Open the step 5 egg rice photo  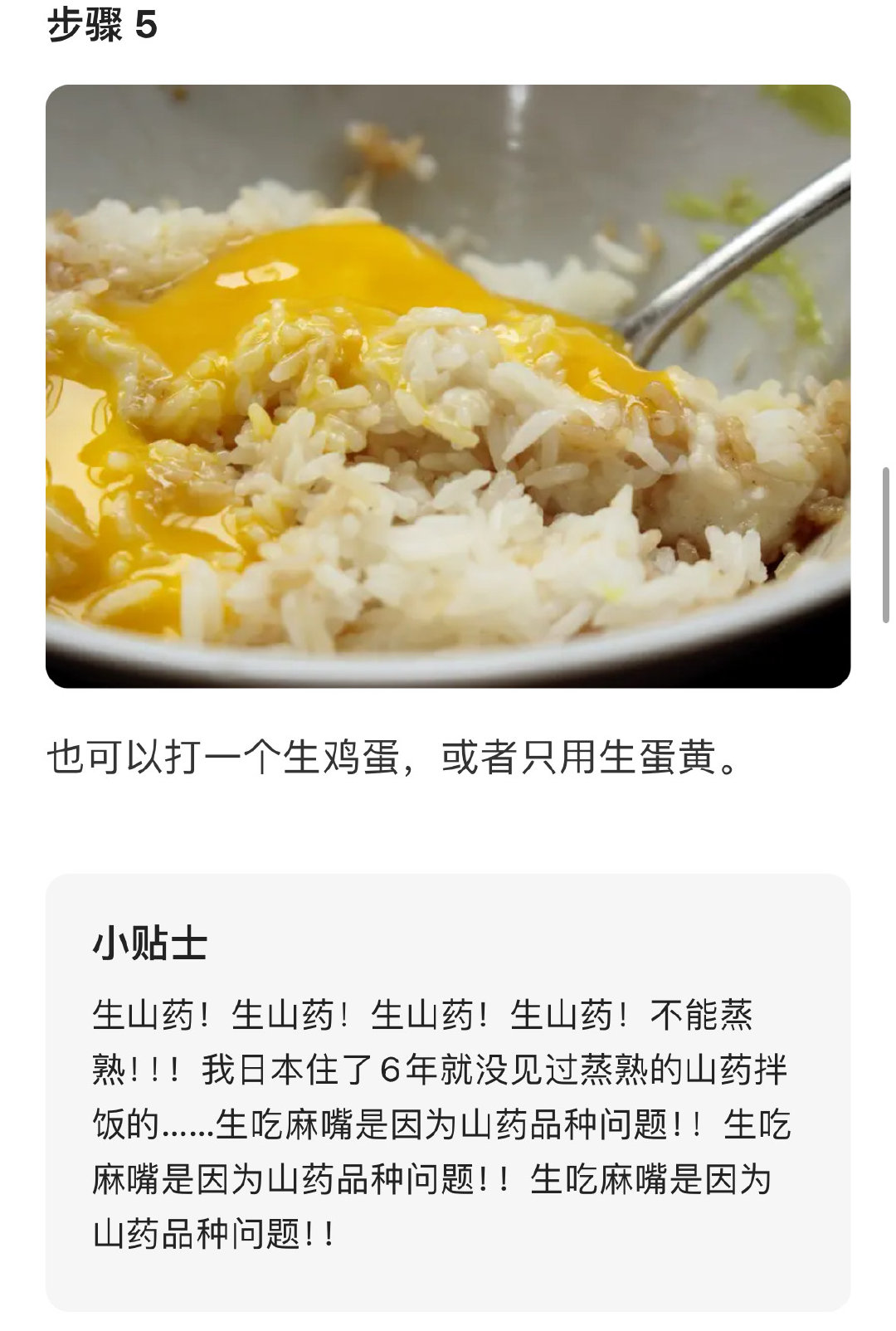coord(448,386)
